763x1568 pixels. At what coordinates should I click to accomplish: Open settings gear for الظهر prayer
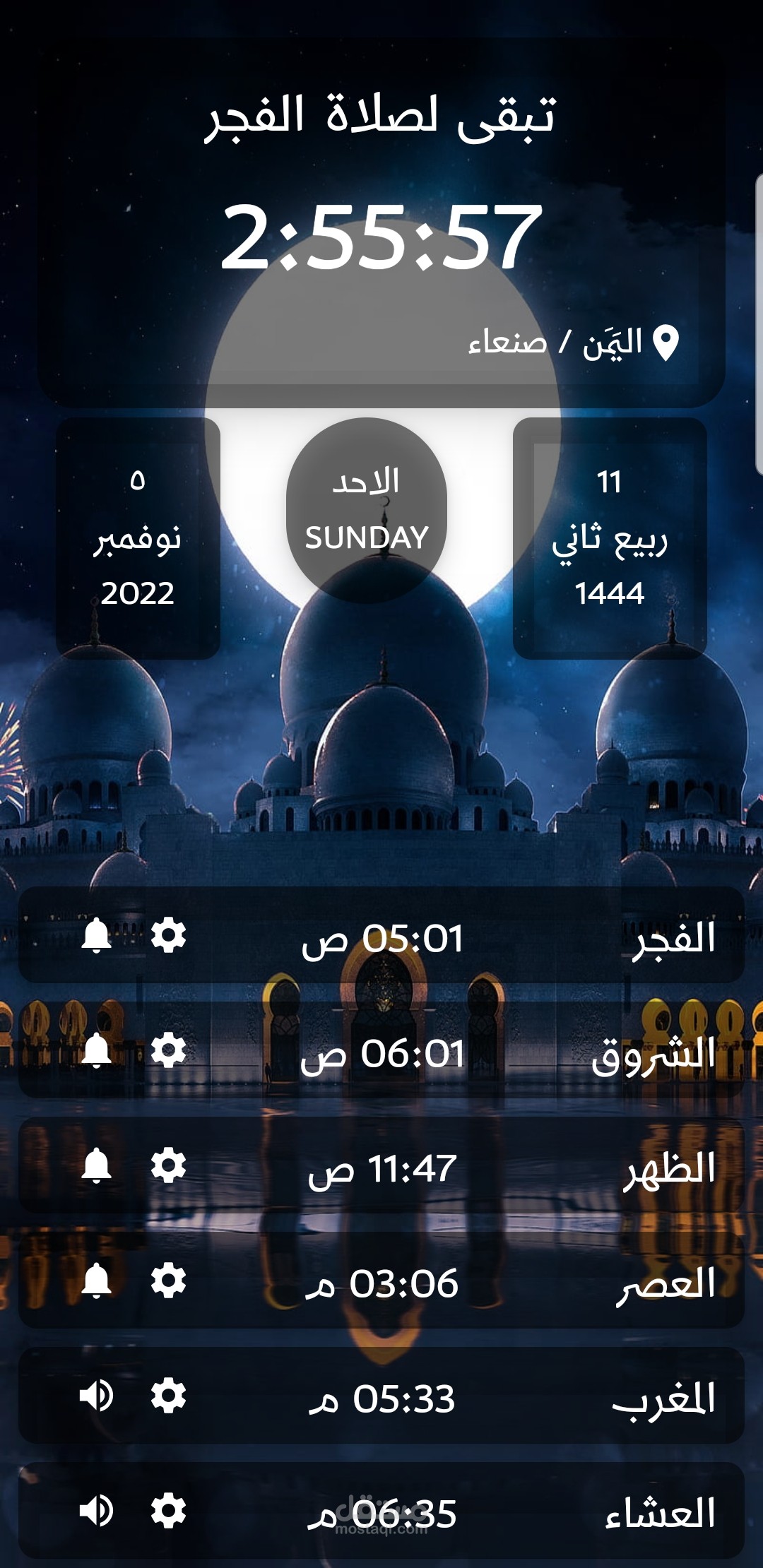click(x=168, y=1165)
